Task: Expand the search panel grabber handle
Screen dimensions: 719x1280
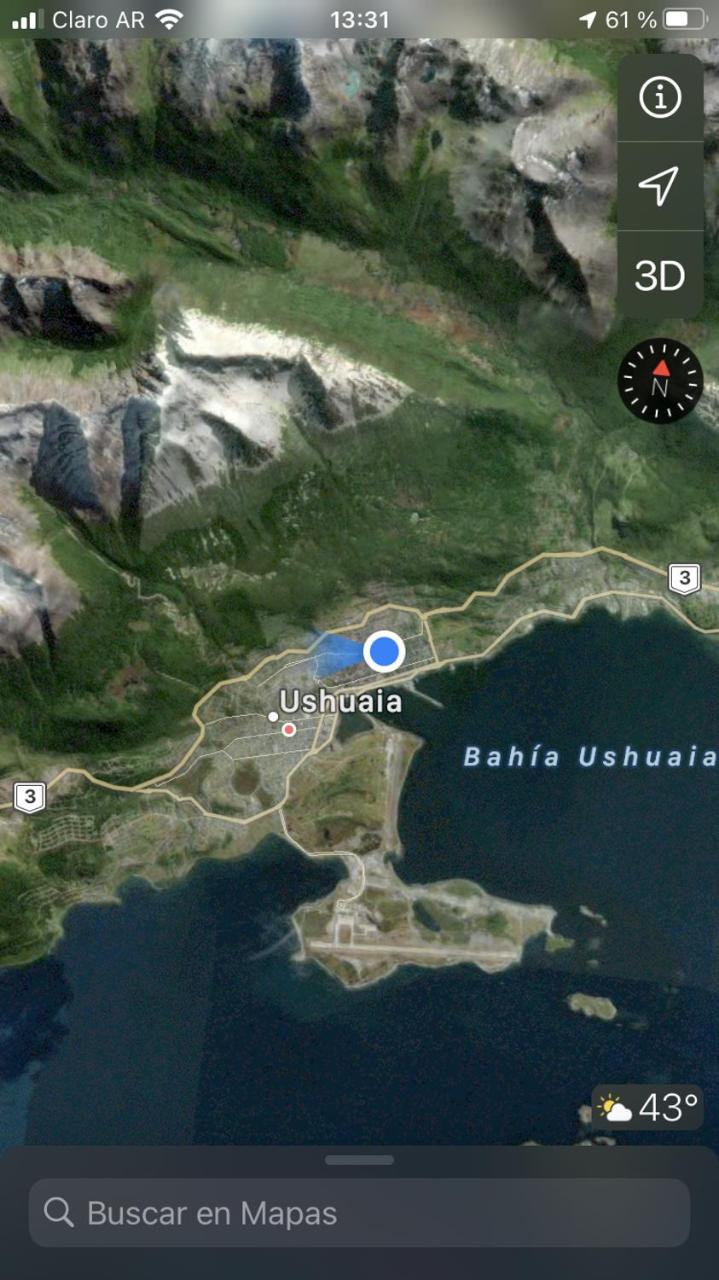Action: tap(360, 1160)
